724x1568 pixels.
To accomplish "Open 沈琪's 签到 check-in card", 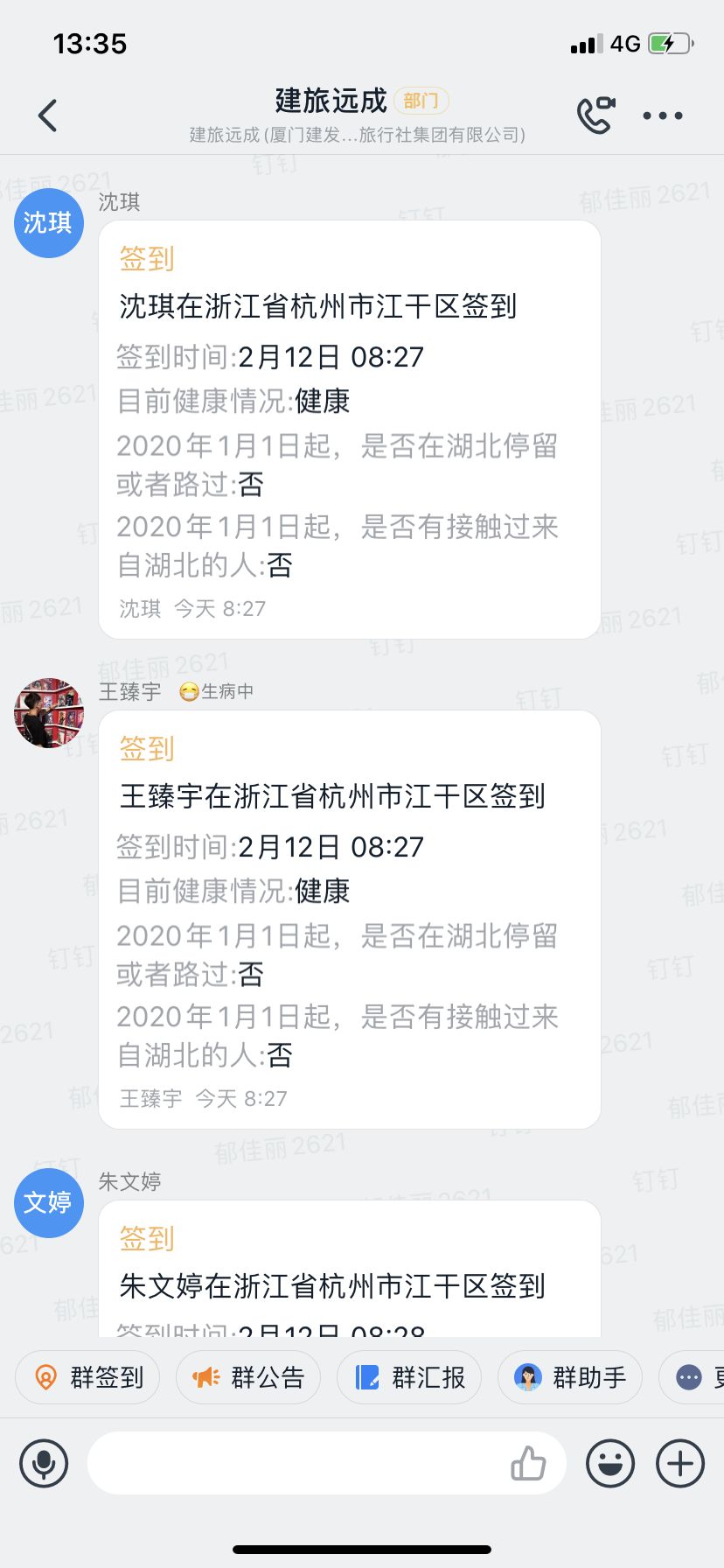I will (x=349, y=429).
